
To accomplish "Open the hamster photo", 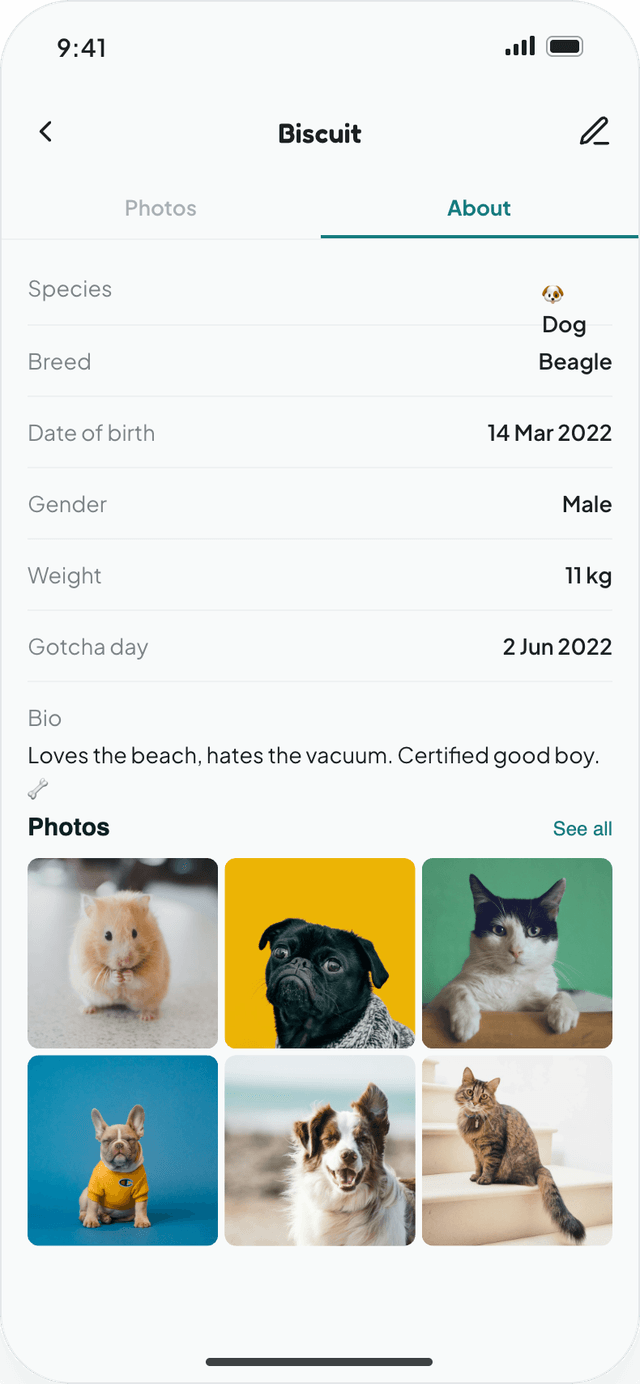I will point(123,953).
